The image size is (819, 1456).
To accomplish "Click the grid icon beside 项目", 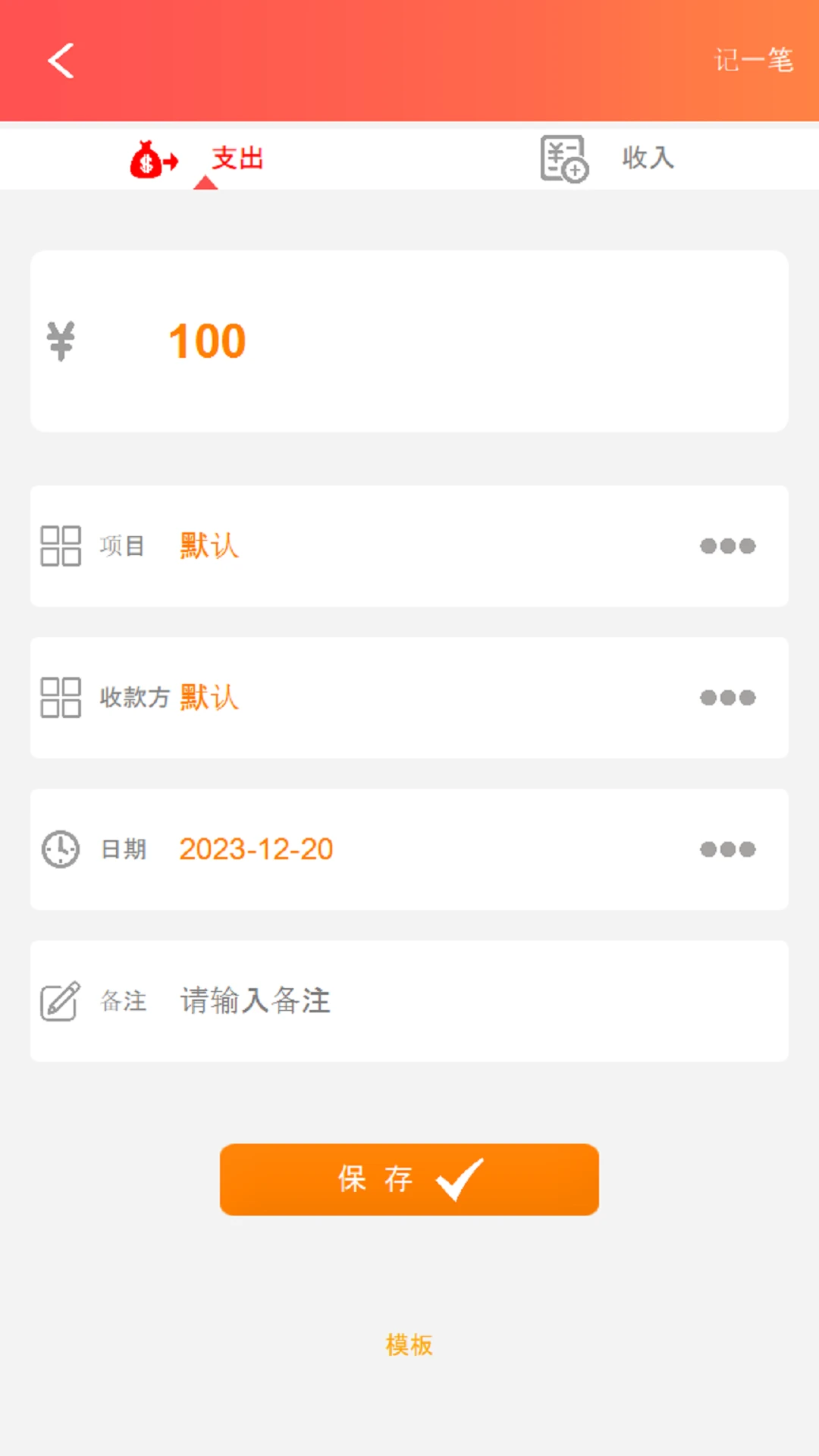I will click(61, 546).
